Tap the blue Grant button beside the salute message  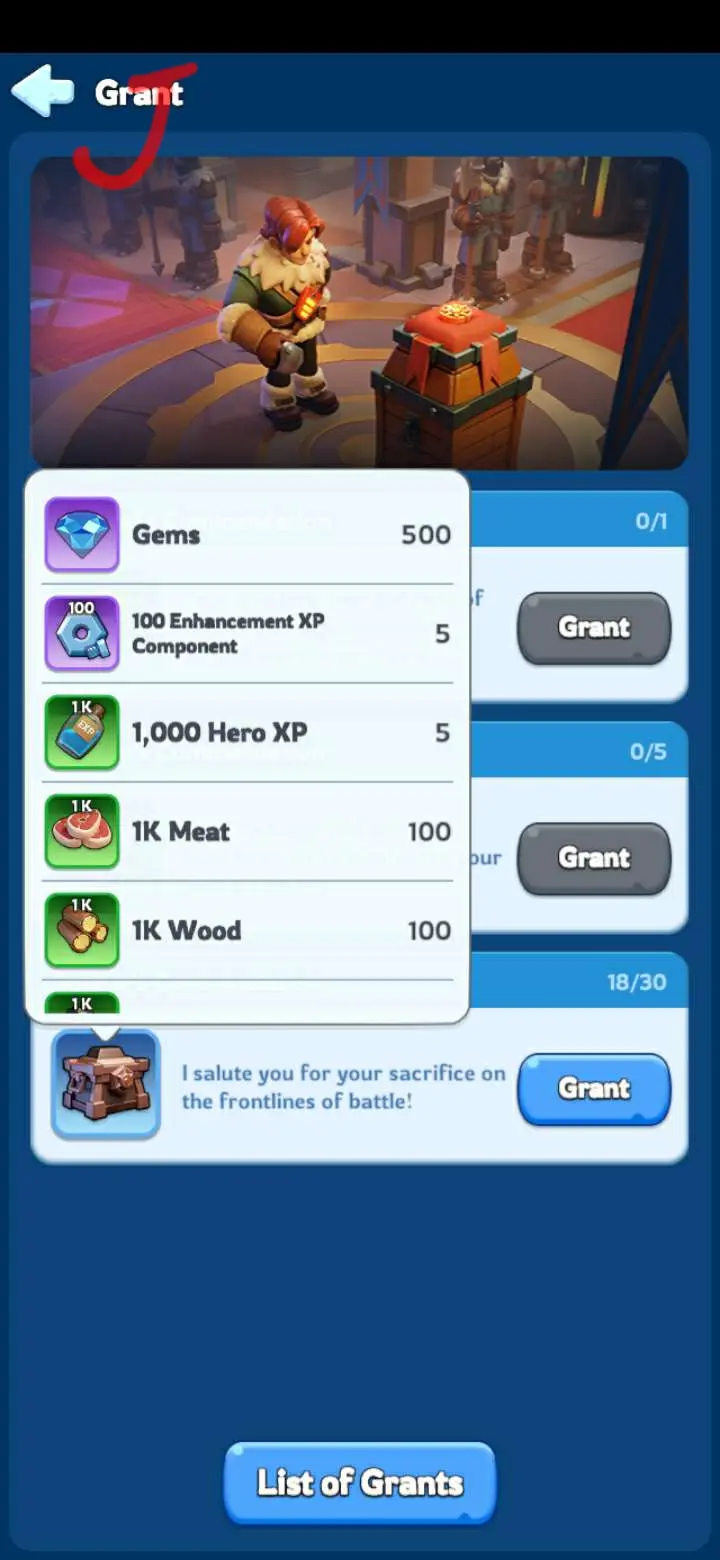594,1089
